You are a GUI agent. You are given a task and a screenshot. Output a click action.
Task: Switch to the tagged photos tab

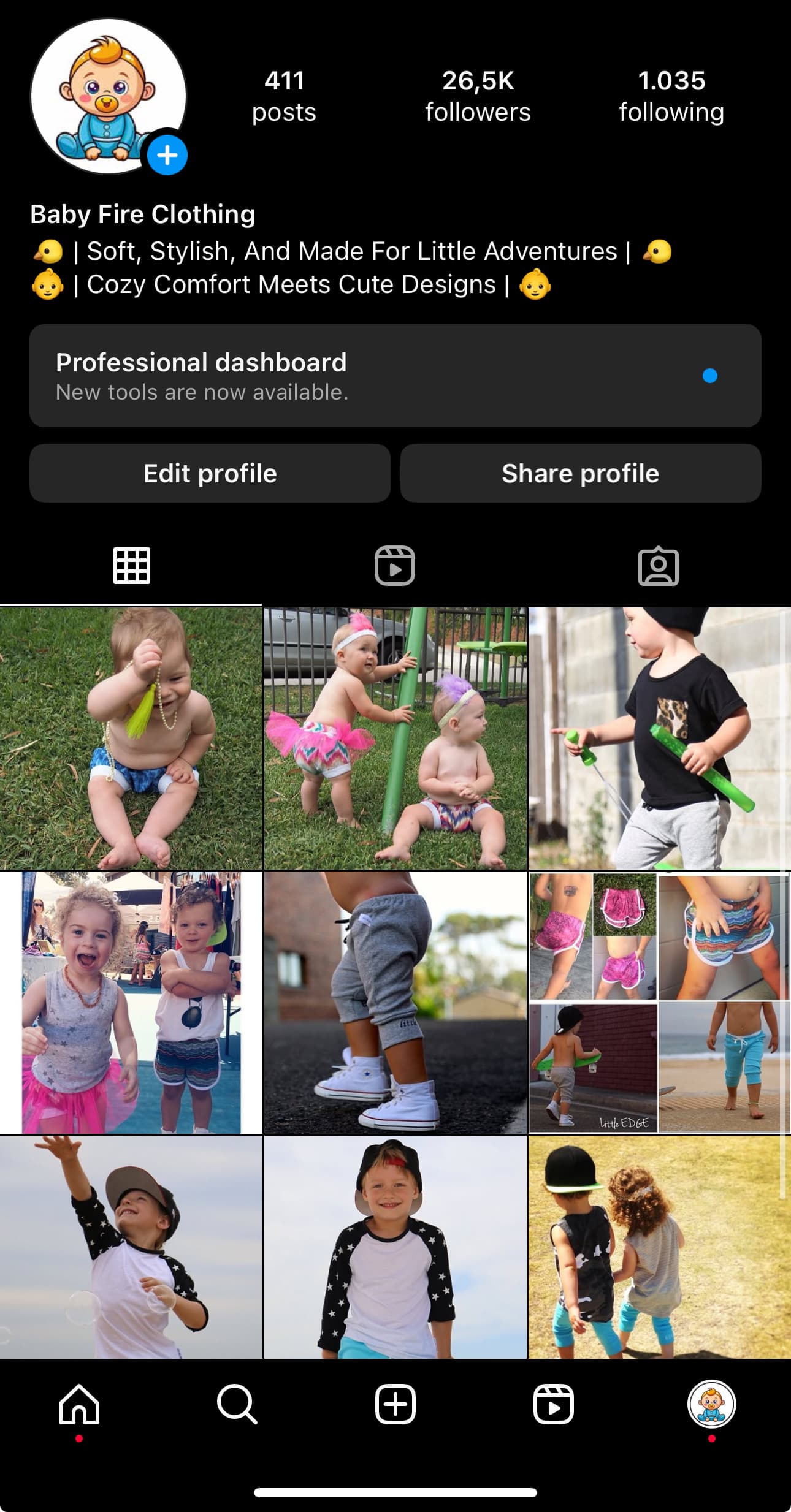coord(659,566)
